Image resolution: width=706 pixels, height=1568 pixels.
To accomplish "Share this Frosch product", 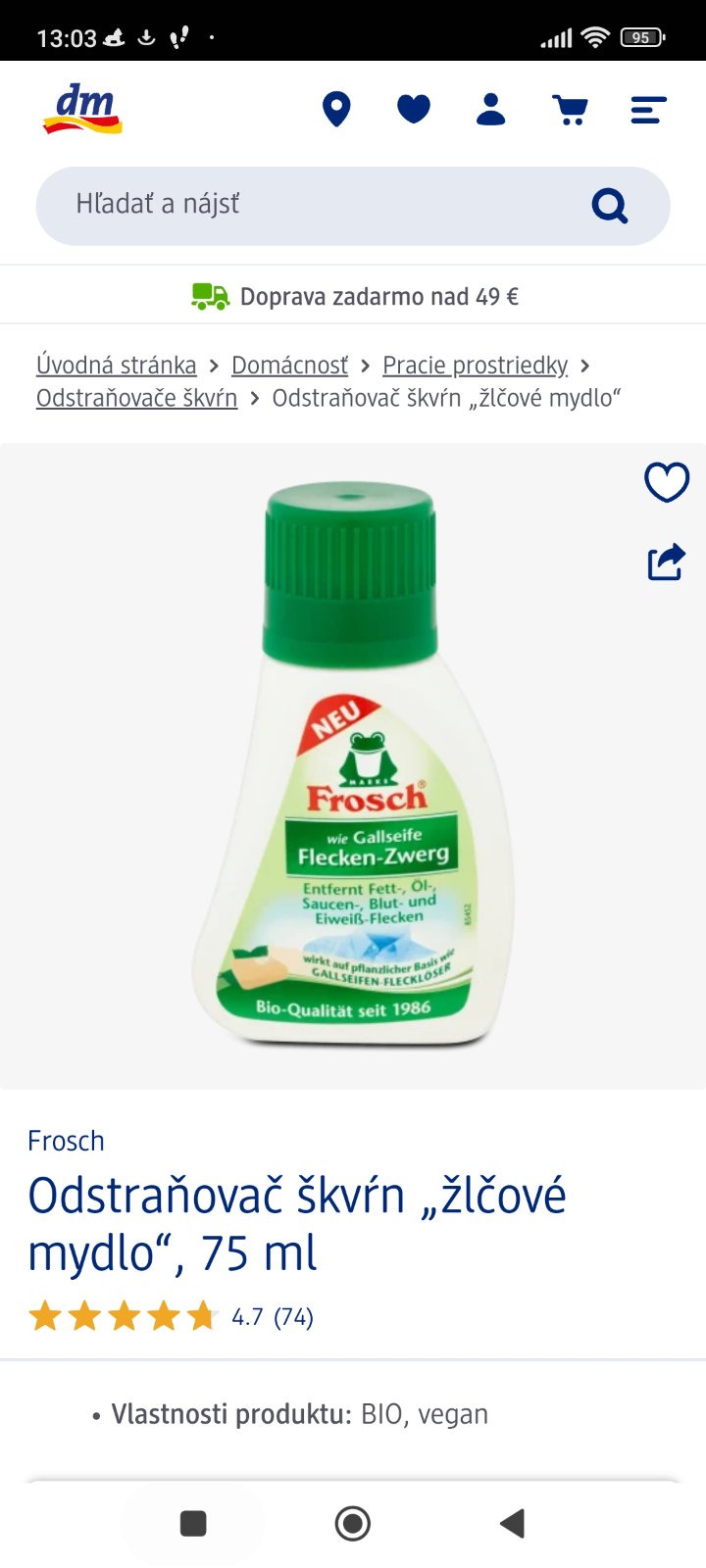I will (x=666, y=562).
